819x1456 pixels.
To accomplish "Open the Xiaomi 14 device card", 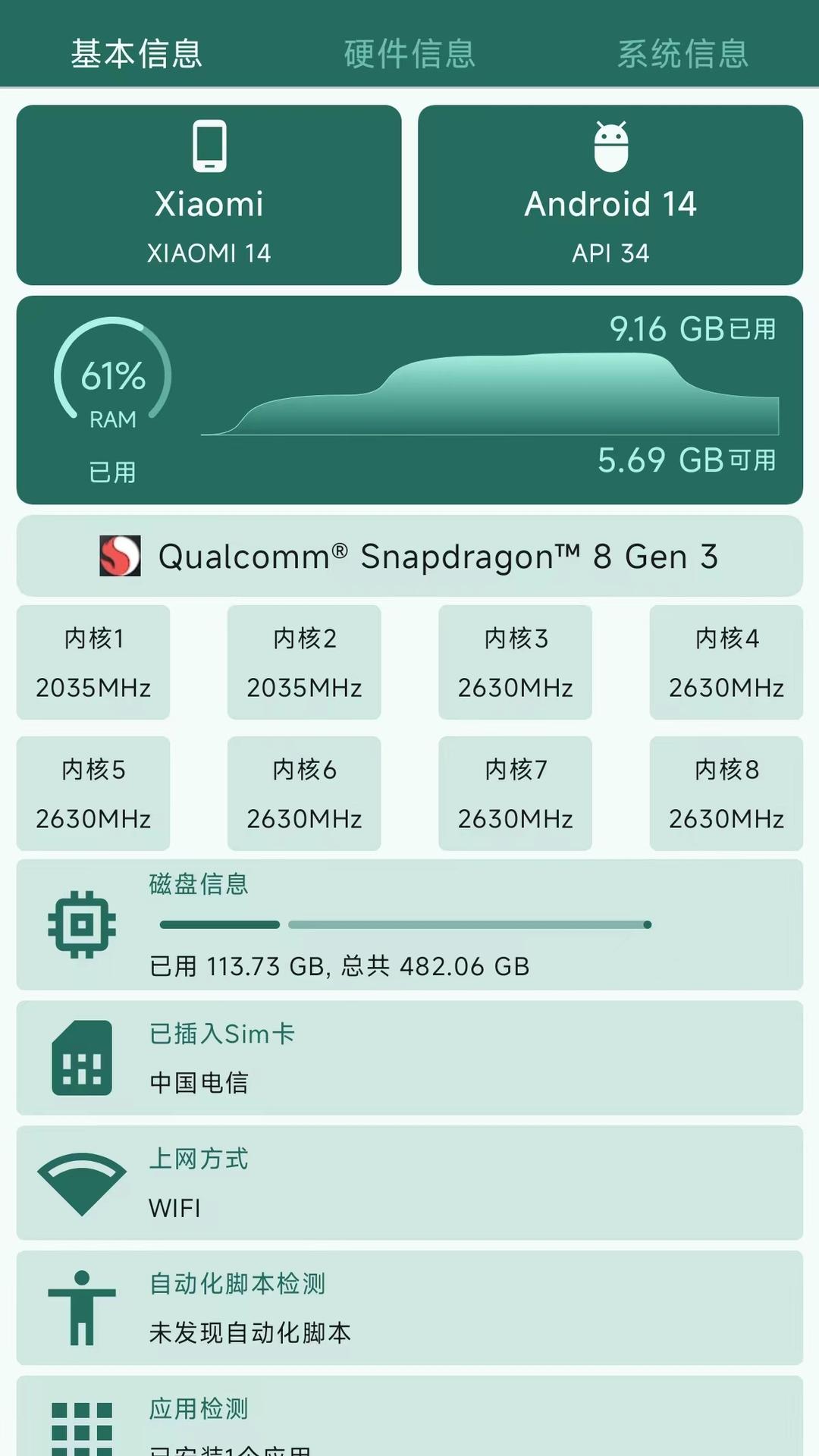I will point(209,195).
